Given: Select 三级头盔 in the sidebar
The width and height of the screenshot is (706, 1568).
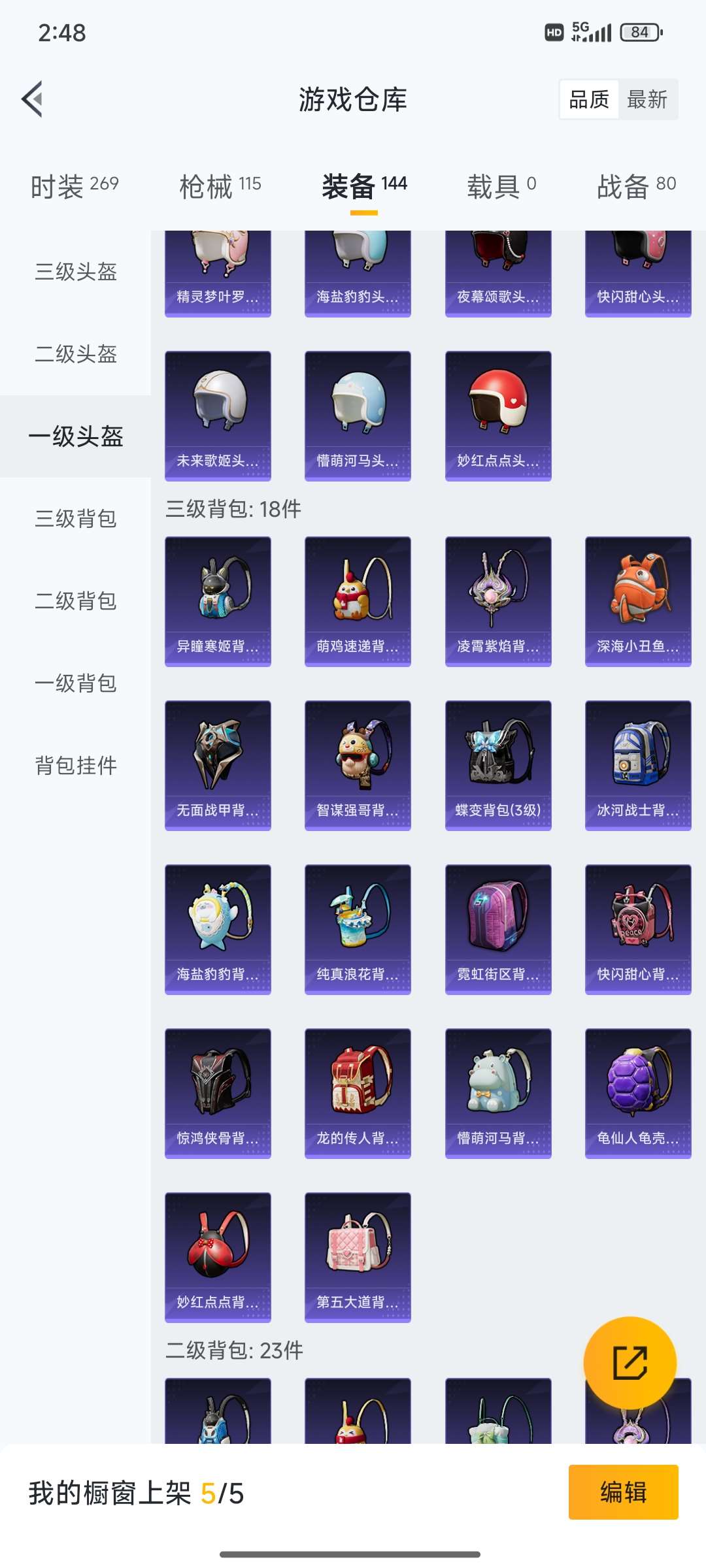Looking at the screenshot, I should pos(76,272).
